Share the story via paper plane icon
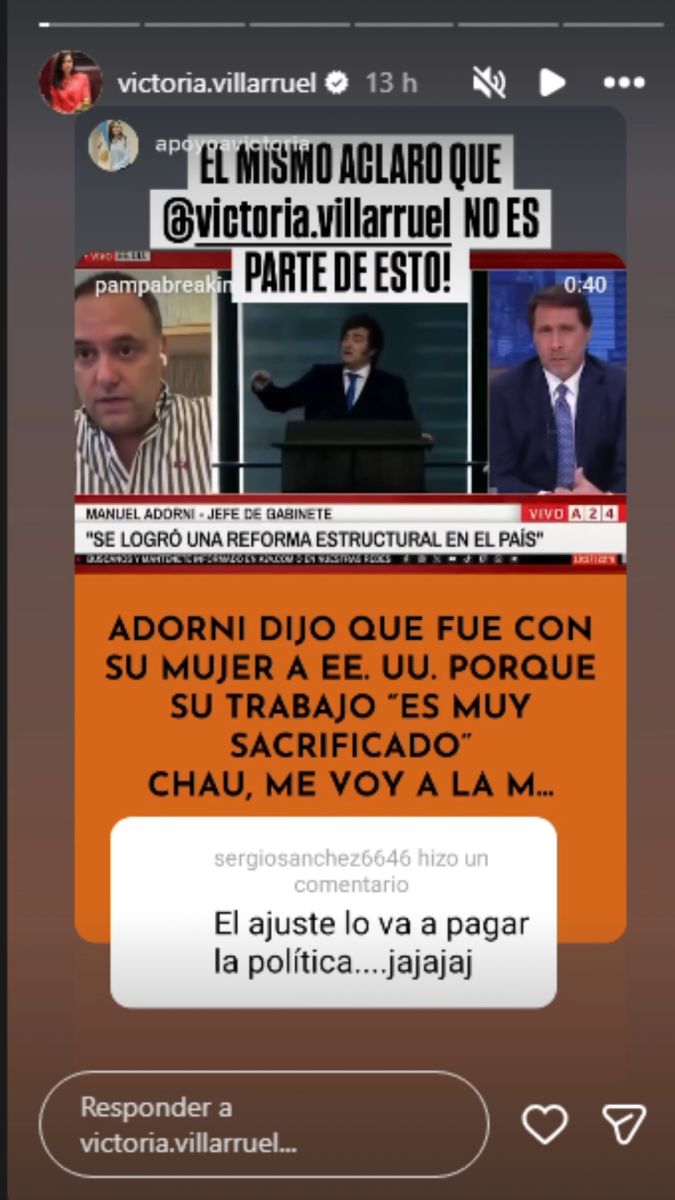The height and width of the screenshot is (1200, 675). click(624, 1123)
